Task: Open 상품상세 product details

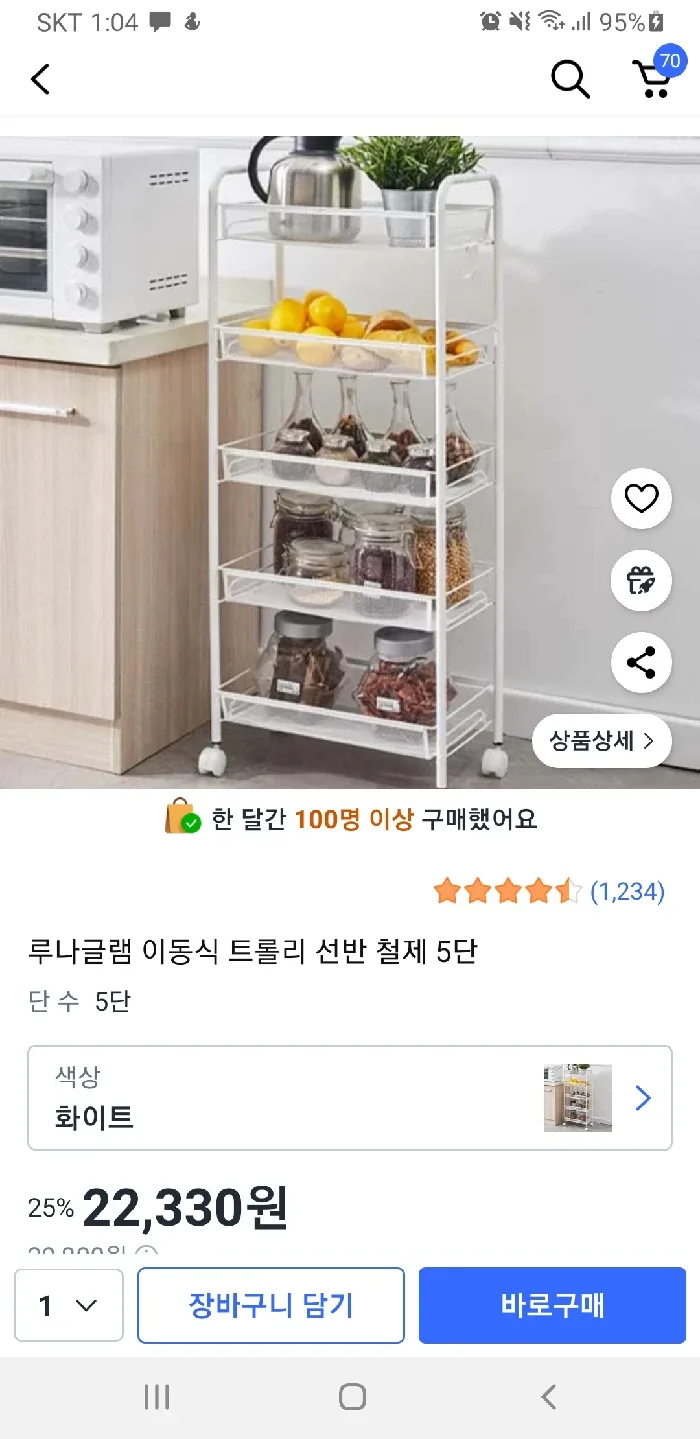Action: coord(601,741)
